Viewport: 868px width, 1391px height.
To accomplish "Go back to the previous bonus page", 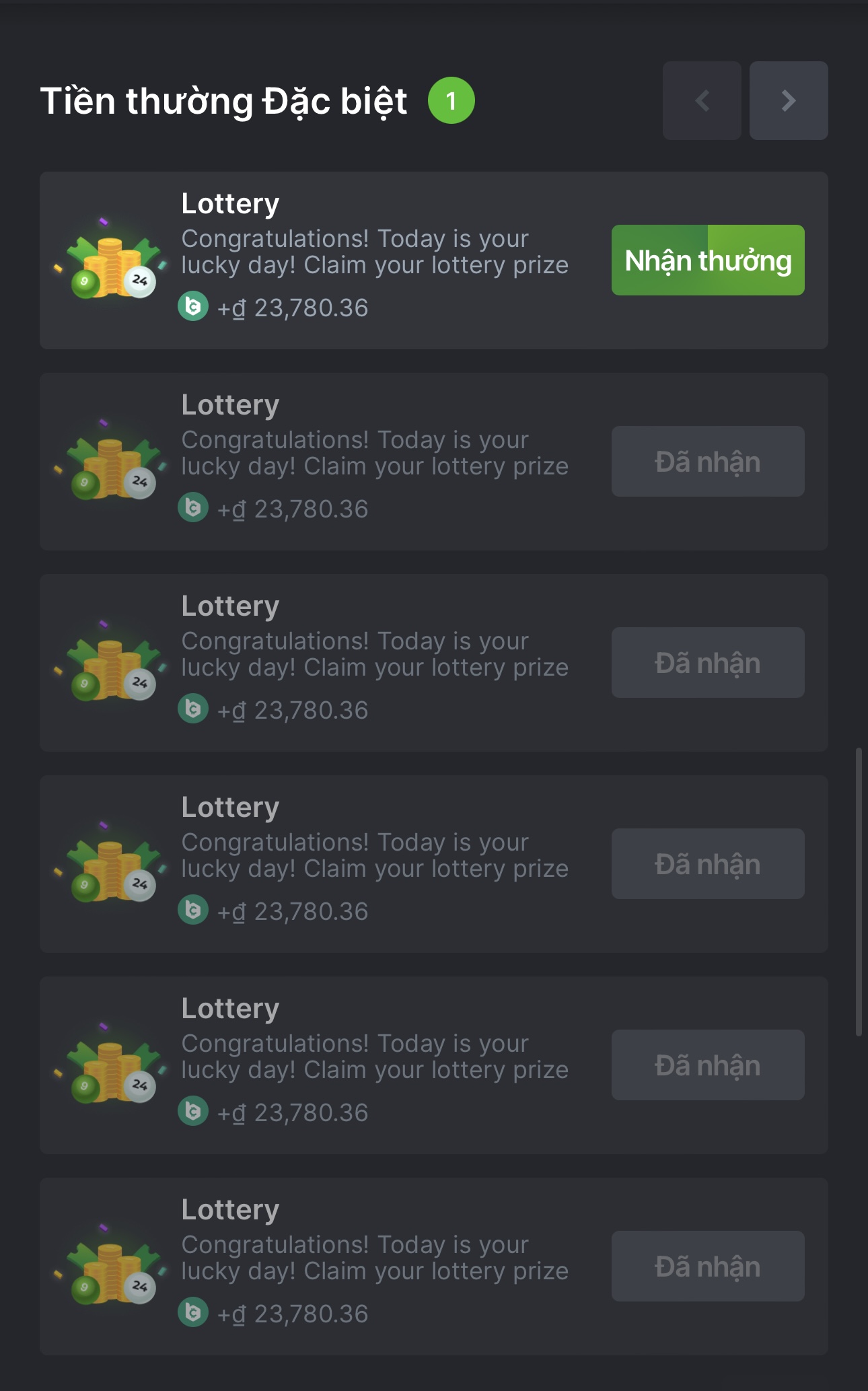I will [702, 101].
